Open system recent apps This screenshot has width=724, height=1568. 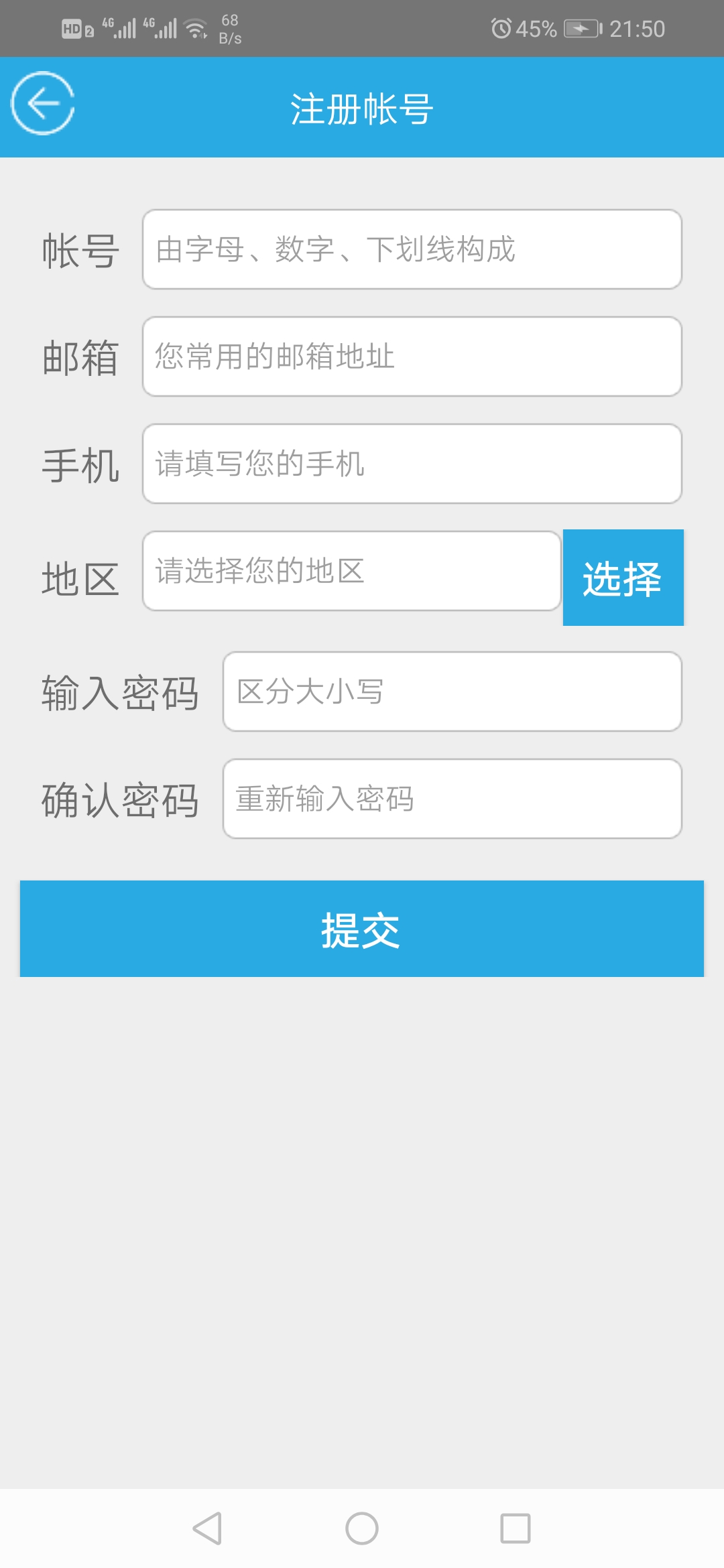(515, 1528)
